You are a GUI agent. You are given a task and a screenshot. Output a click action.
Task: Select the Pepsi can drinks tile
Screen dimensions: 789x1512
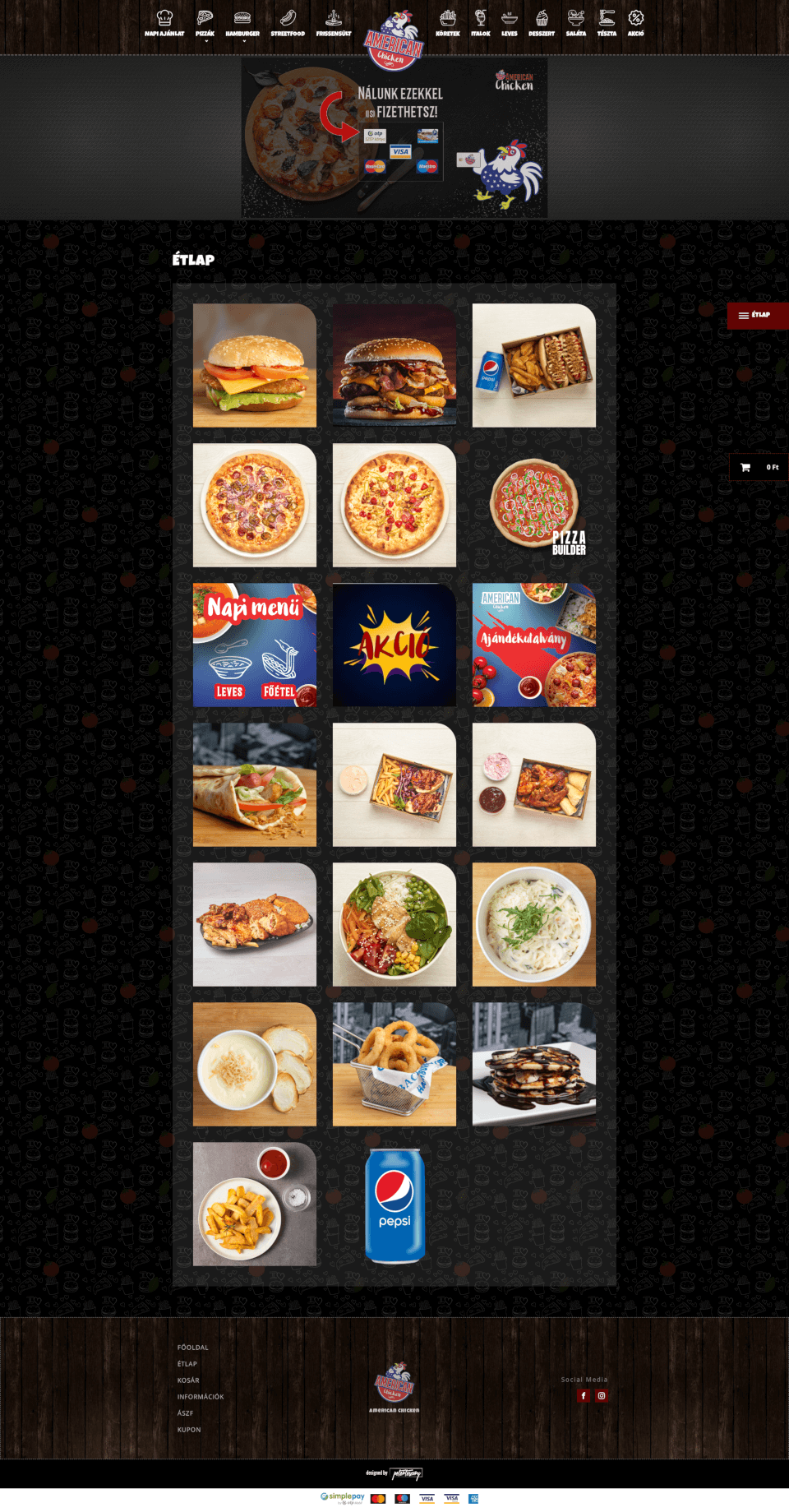tap(394, 1205)
